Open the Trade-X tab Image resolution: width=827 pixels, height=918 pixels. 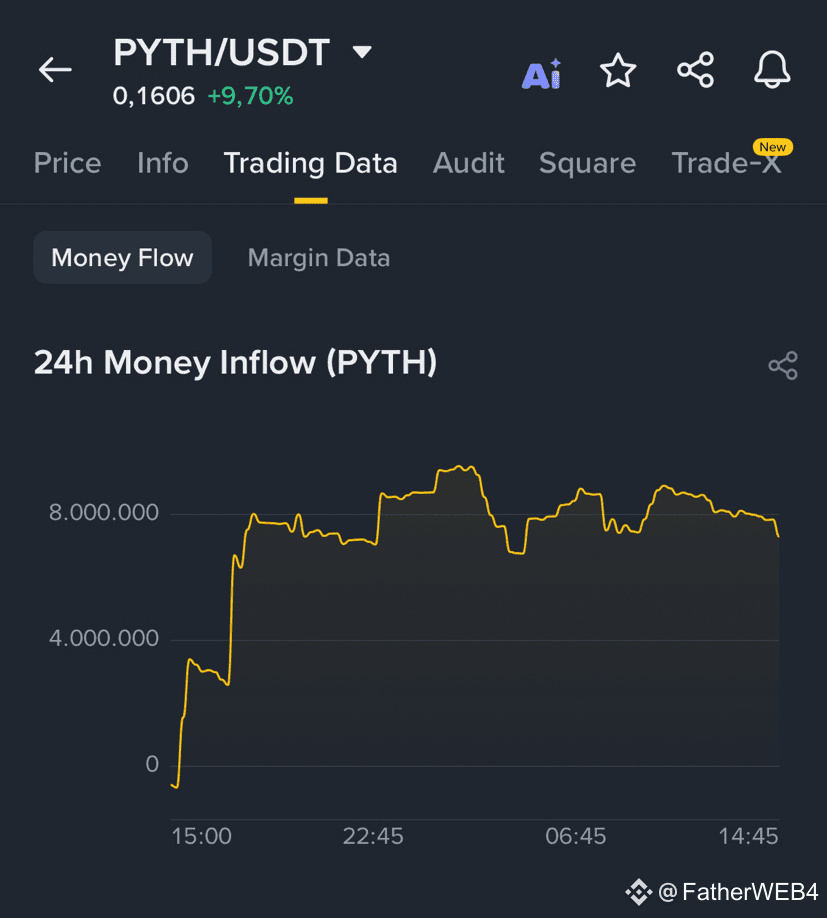point(727,163)
